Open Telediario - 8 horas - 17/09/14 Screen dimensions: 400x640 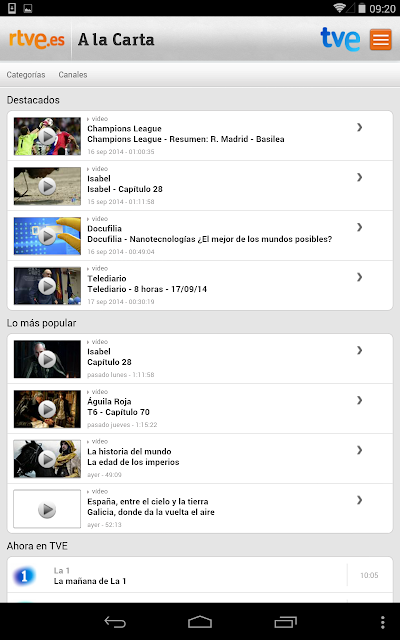[200, 286]
